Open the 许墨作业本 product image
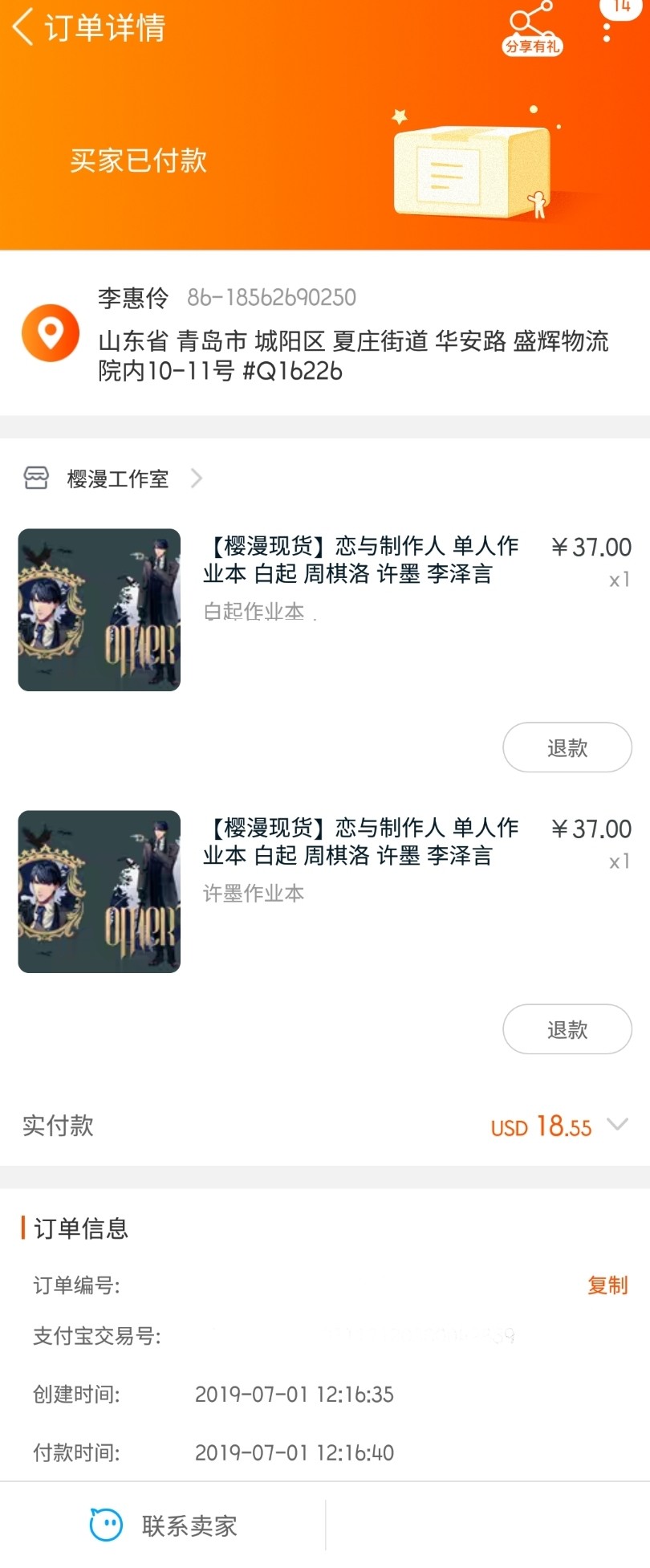Screen dimensions: 650x1568 pyautogui.click(x=100, y=891)
